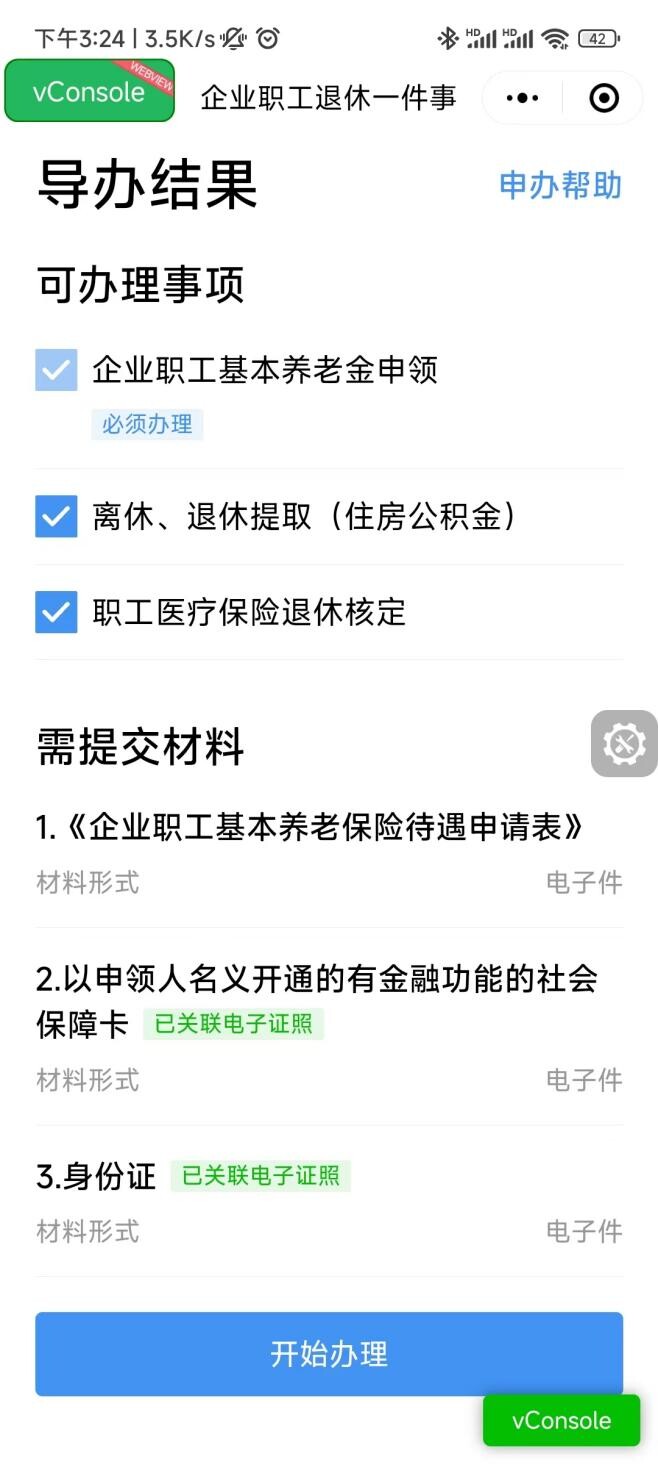The width and height of the screenshot is (658, 1464).
Task: Open the mini program more menu
Action: [523, 98]
